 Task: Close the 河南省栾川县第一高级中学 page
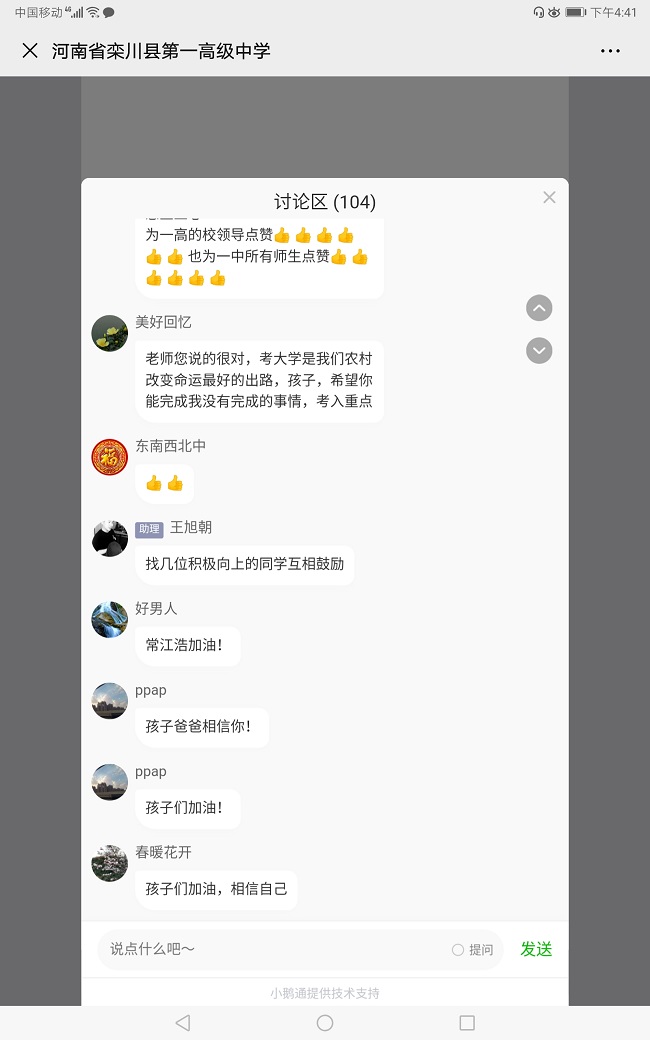click(x=30, y=51)
